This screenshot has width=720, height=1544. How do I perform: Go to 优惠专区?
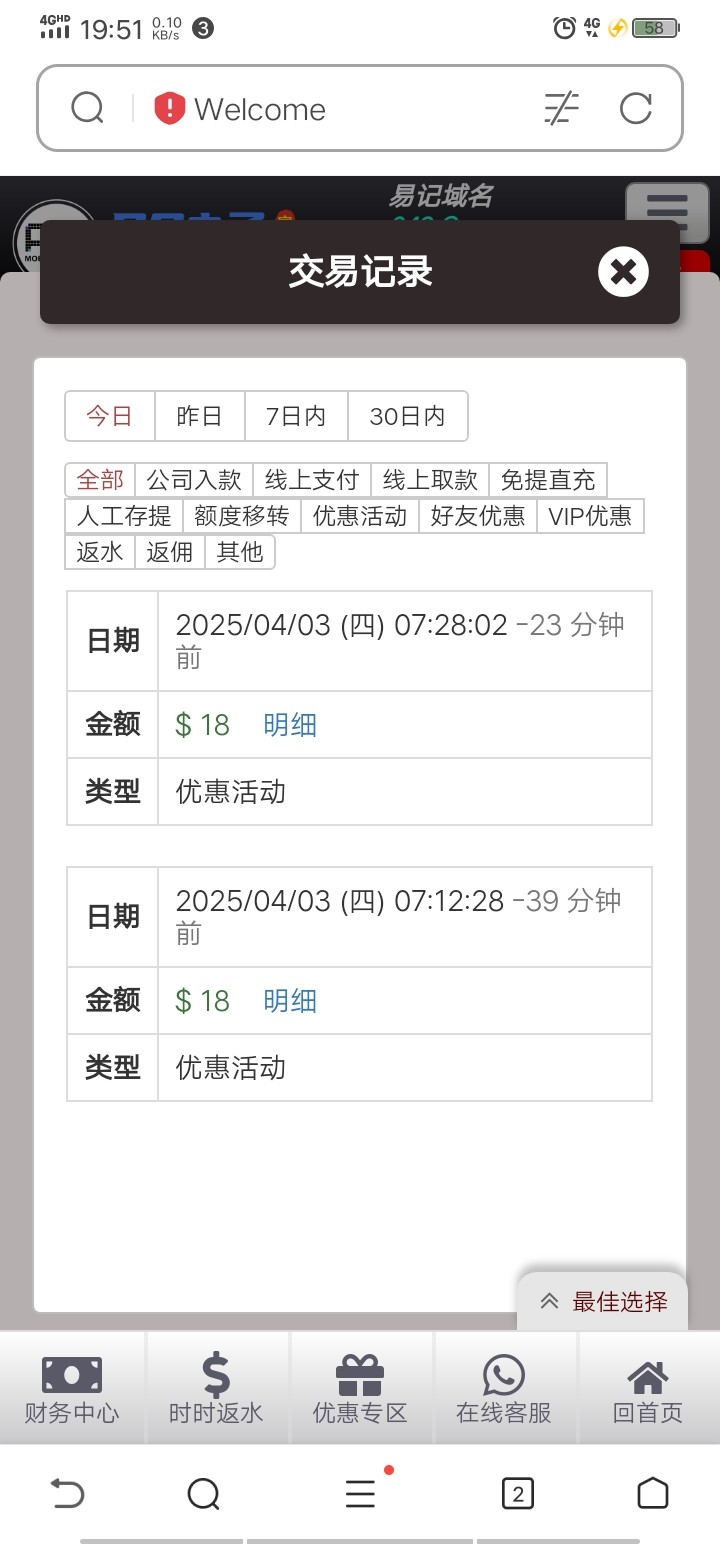[x=360, y=1388]
